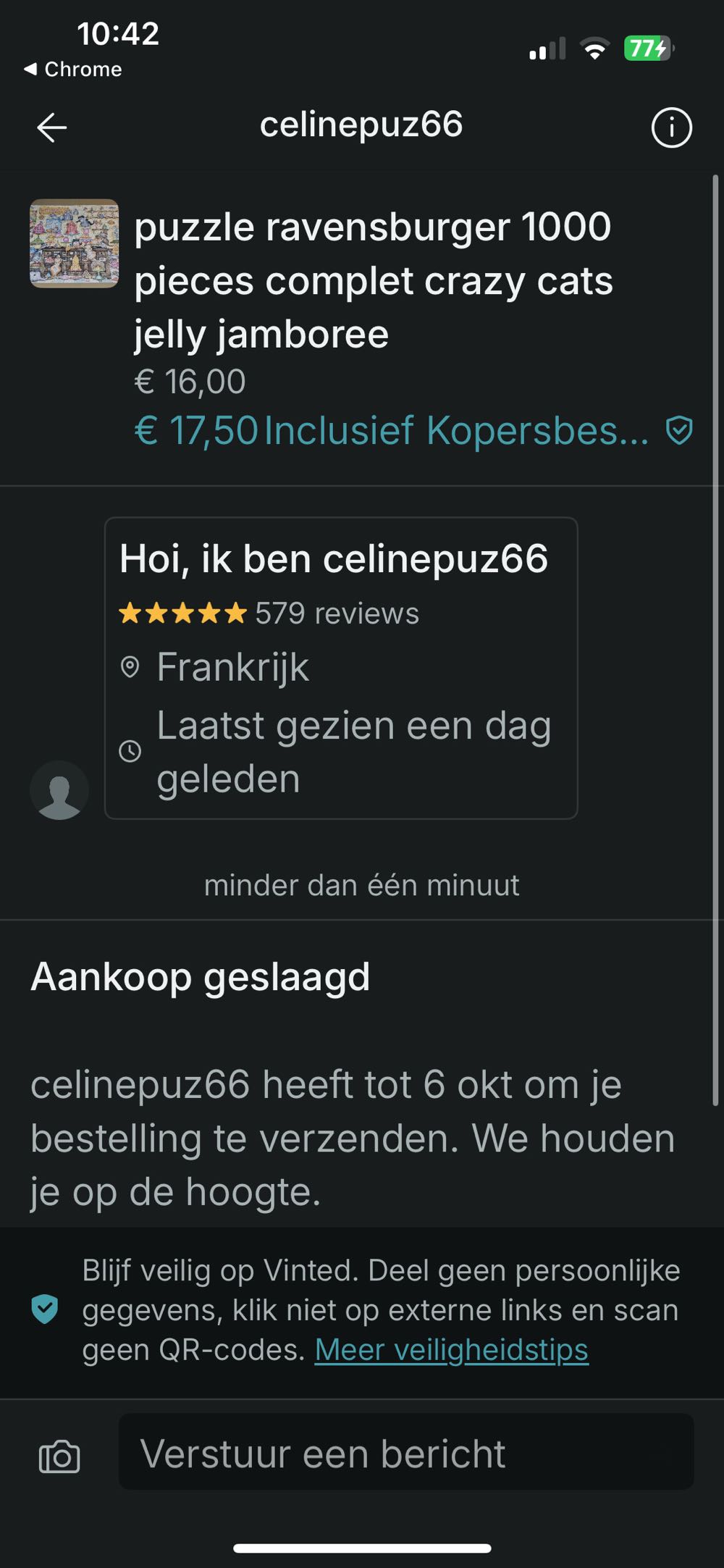The width and height of the screenshot is (724, 1568).
Task: View buyer protection price details
Action: (x=413, y=431)
